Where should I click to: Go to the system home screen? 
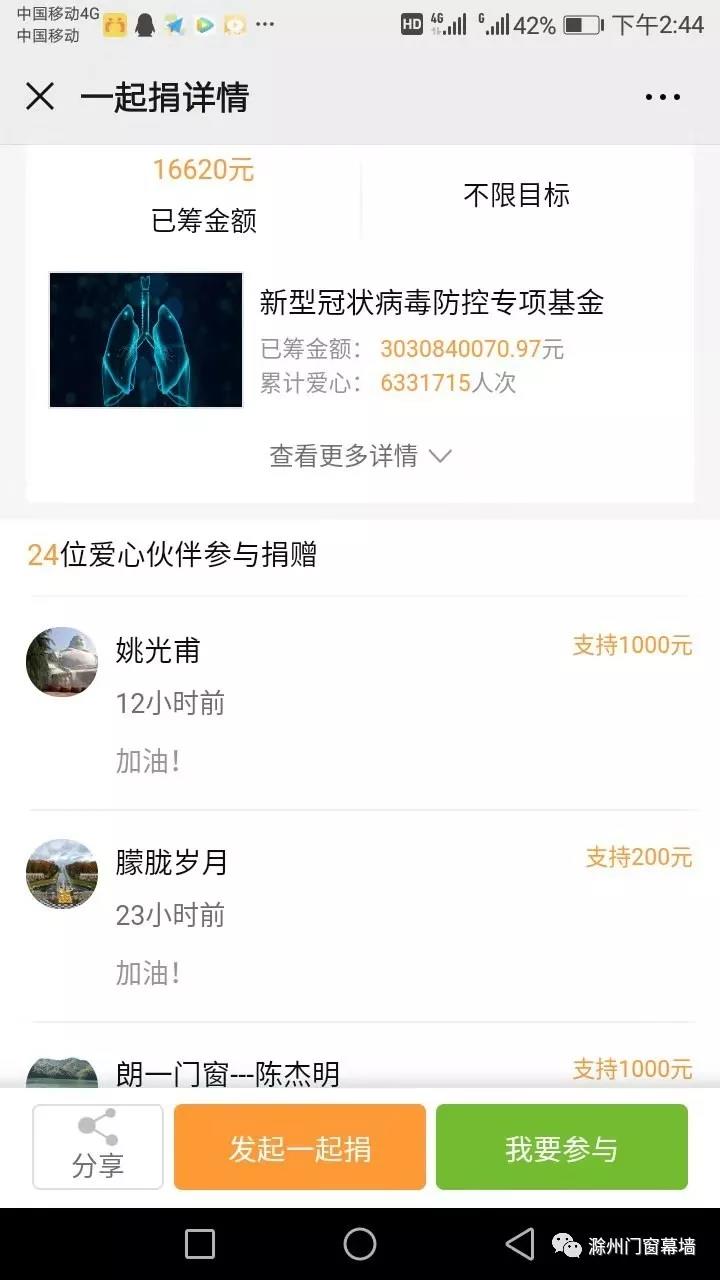360,1244
